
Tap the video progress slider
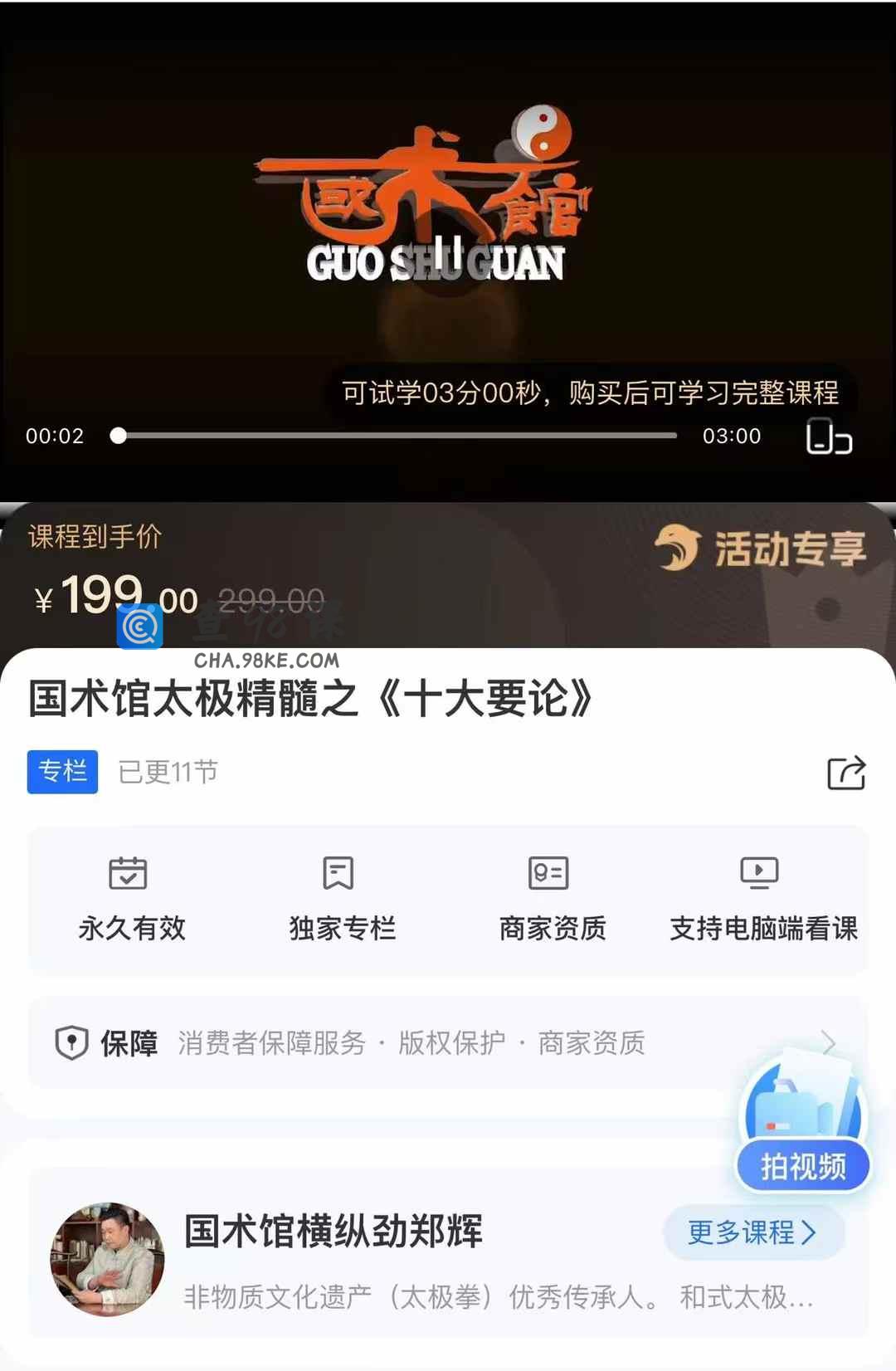point(397,436)
